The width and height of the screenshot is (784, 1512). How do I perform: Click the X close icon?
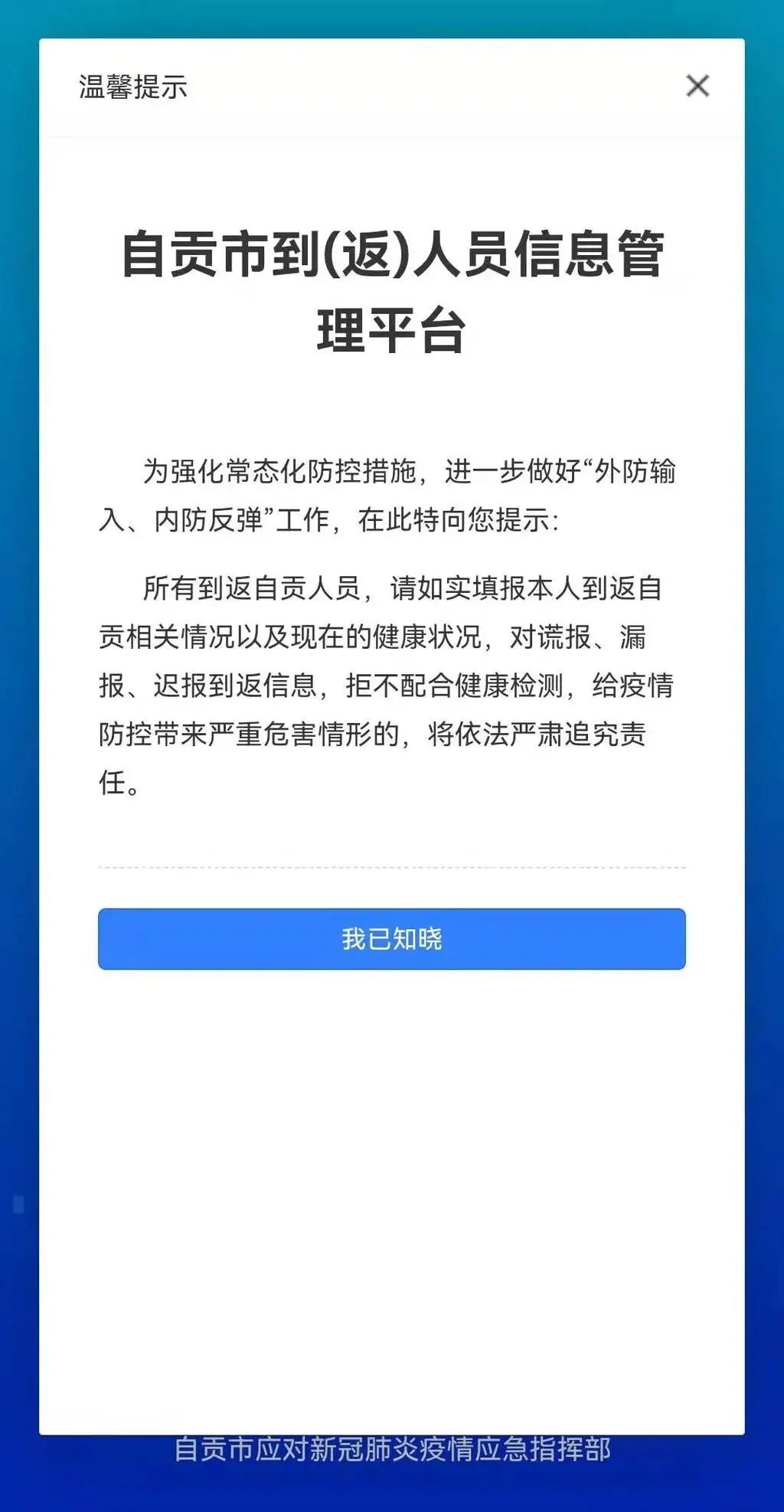[x=697, y=87]
